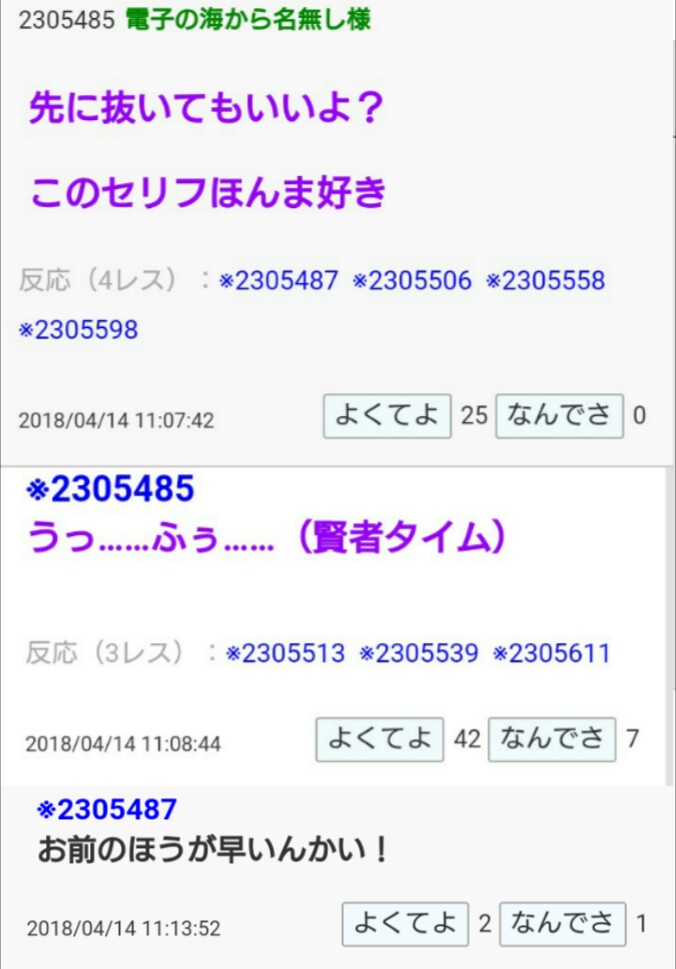This screenshot has height=969, width=676.
Task: Open reply link ※2305506
Action: click(411, 281)
